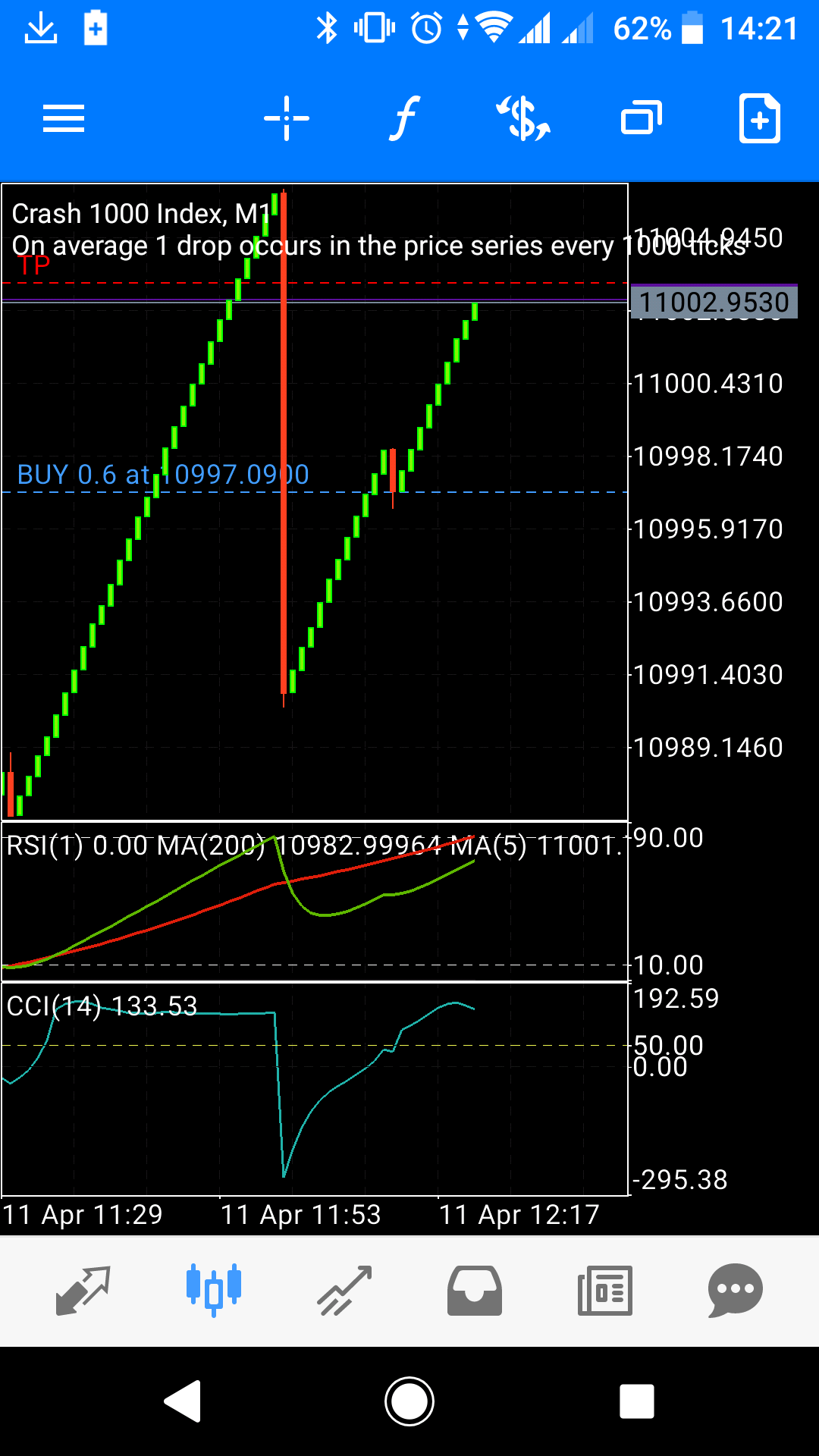This screenshot has width=819, height=1456.
Task: Open the History tab
Action: click(475, 1290)
